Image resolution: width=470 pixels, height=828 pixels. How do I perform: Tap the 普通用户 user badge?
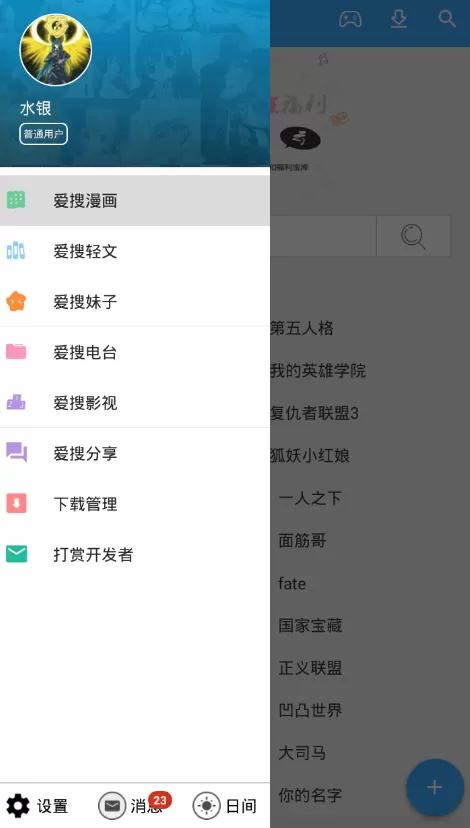[x=43, y=134]
